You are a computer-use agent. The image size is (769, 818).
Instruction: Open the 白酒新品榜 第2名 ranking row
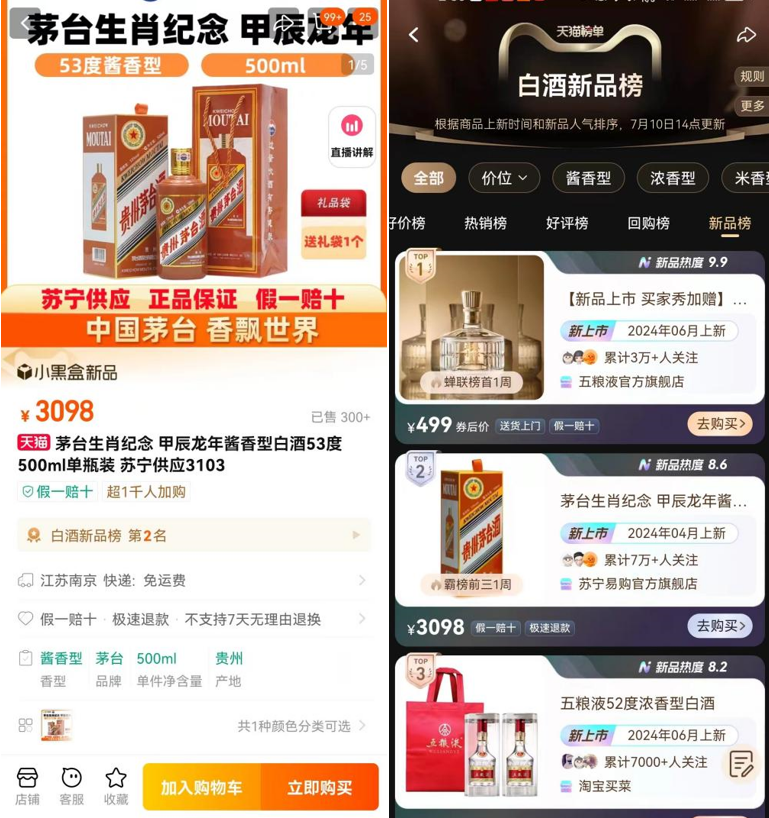(x=193, y=535)
